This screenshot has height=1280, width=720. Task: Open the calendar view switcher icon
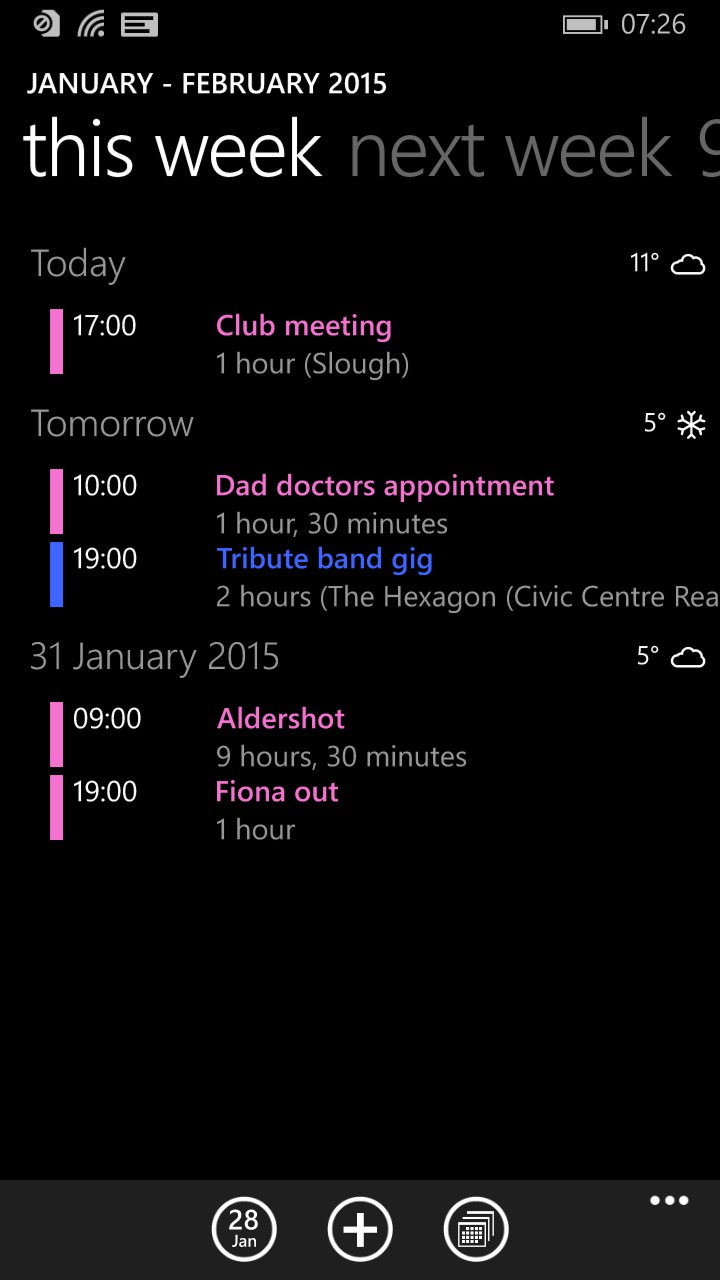(x=476, y=1229)
